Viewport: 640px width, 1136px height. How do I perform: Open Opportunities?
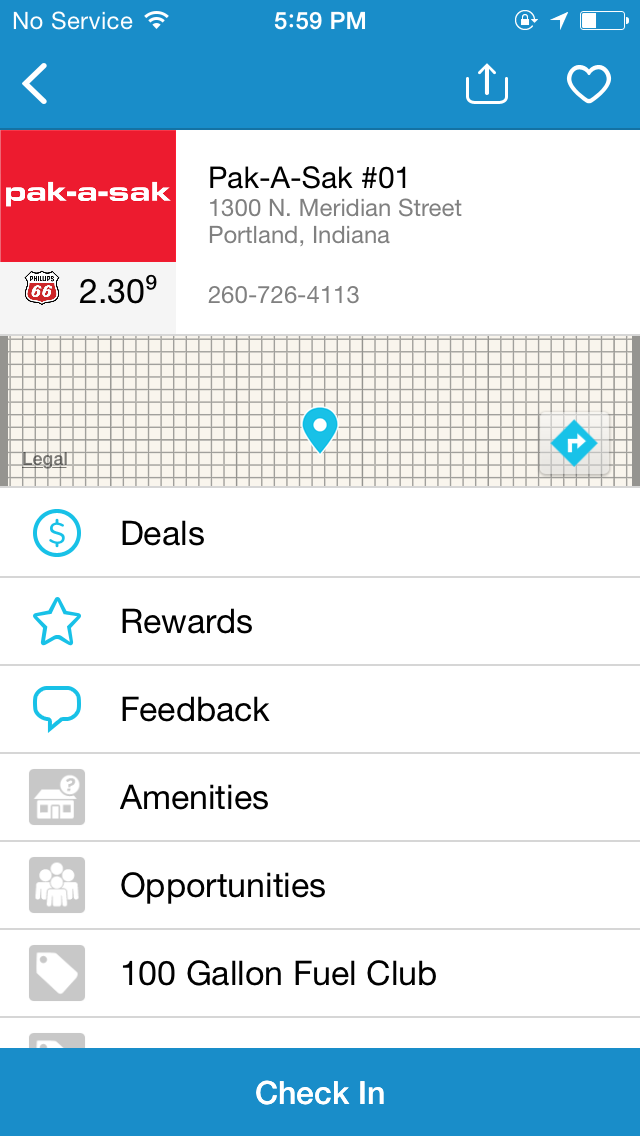pos(320,886)
